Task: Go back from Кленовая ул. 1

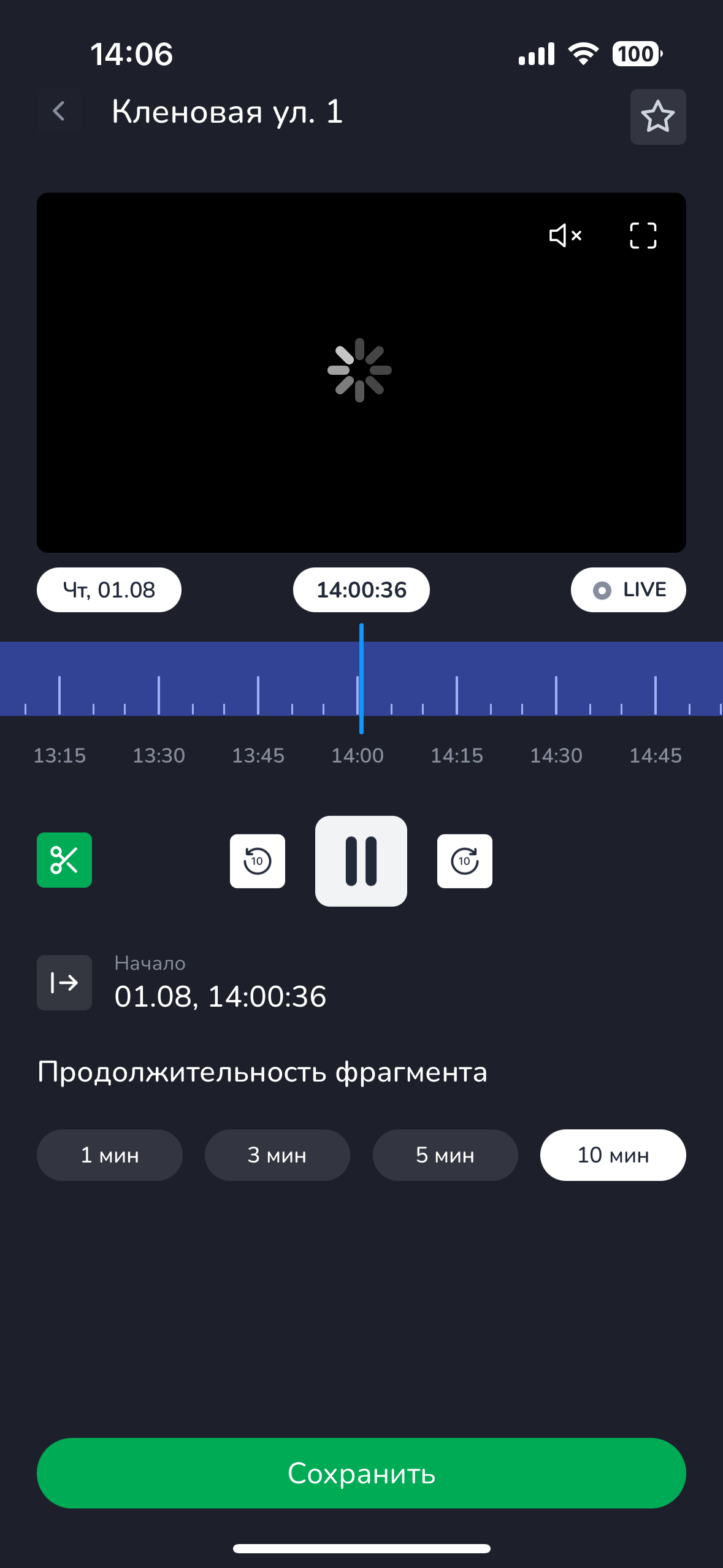Action: (x=59, y=112)
